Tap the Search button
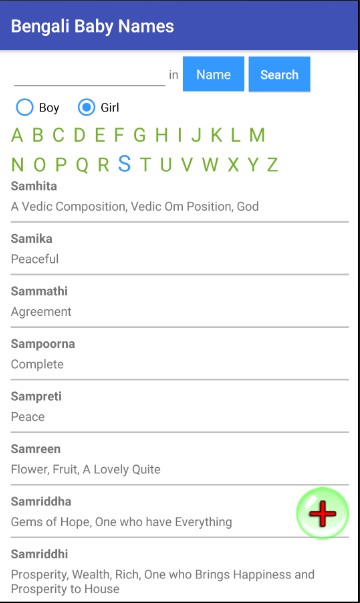Screen dimensions: 360x603 click(280, 74)
